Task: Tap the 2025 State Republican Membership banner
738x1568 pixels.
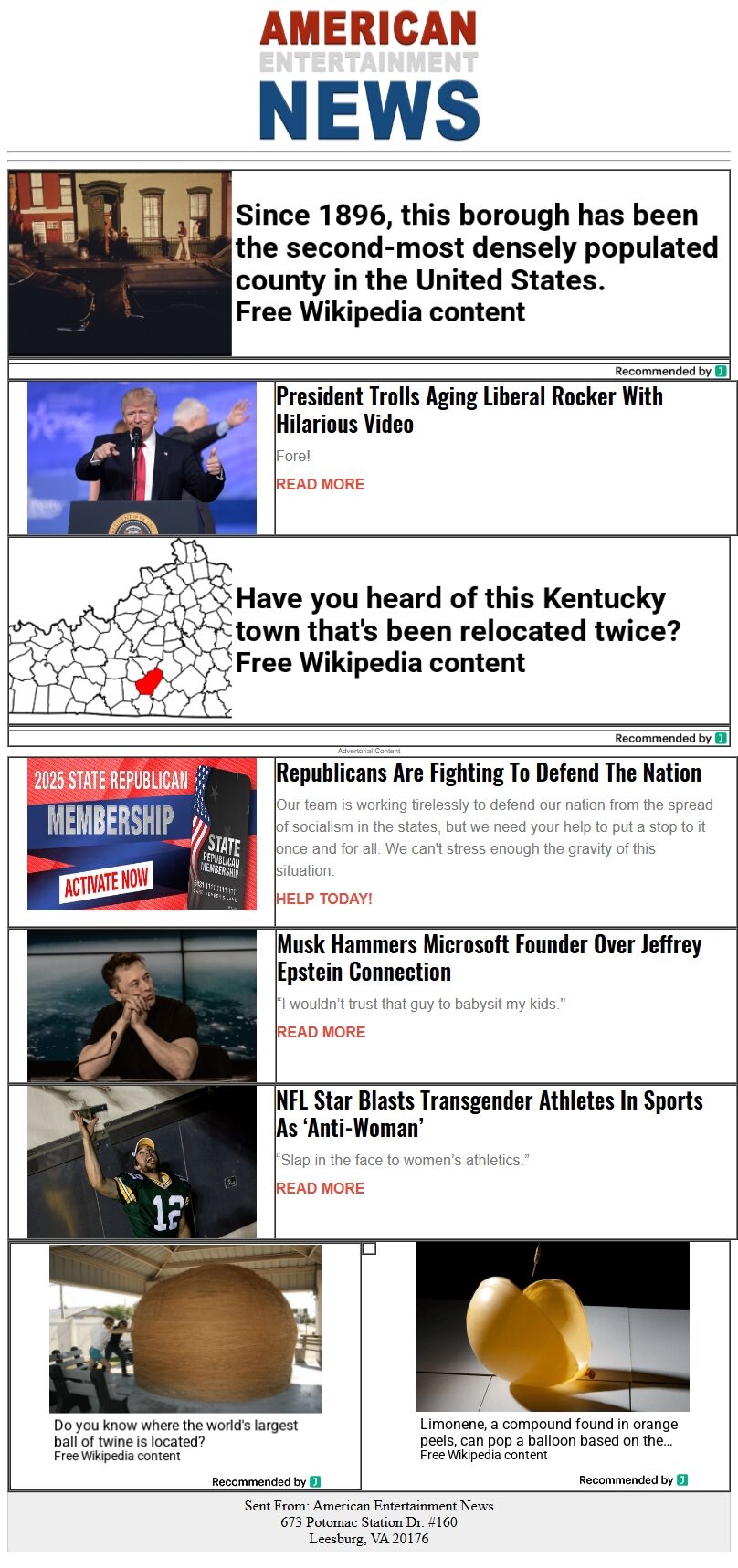Action: click(x=142, y=833)
